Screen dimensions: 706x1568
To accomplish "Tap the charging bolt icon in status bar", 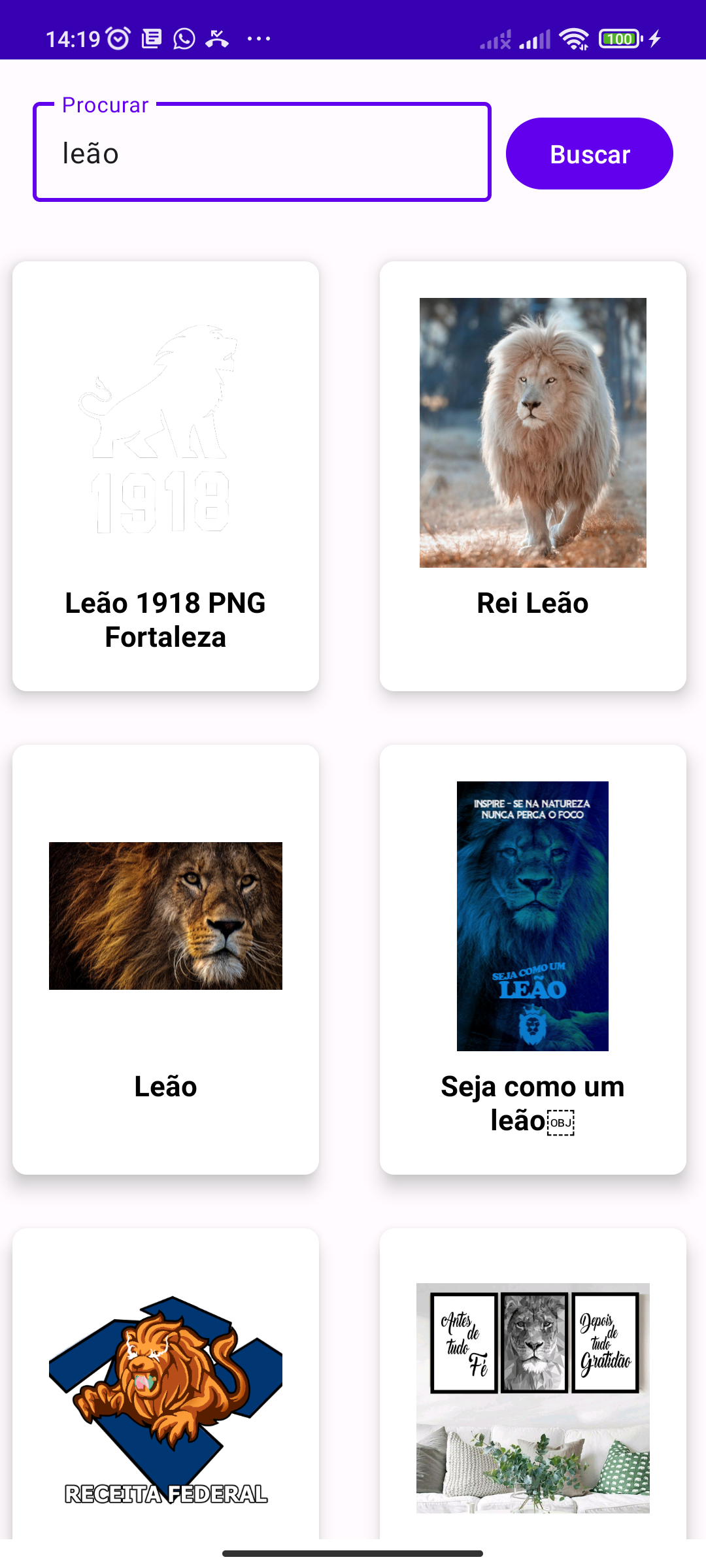I will (x=656, y=39).
